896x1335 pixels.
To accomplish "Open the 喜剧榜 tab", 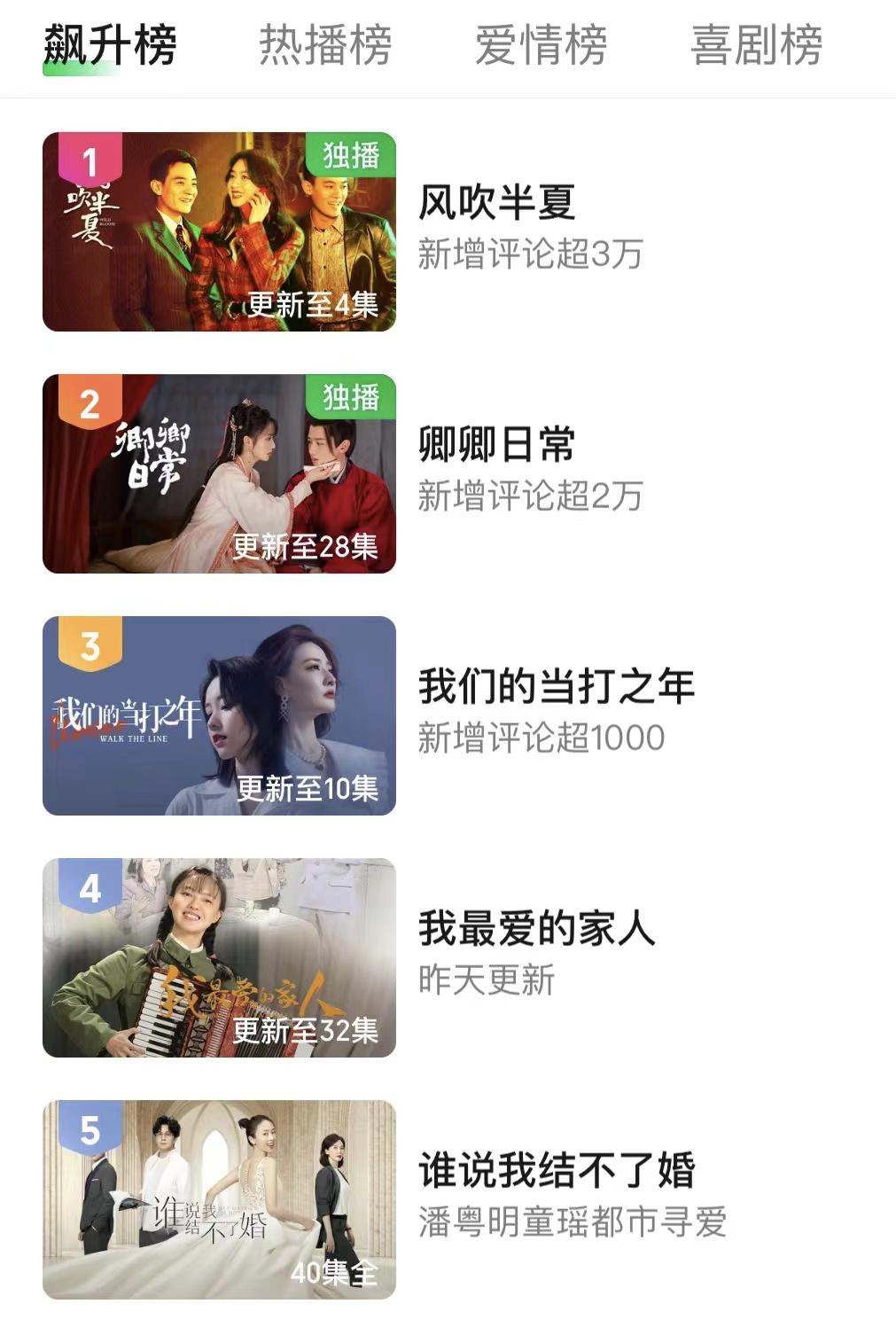I will coord(759,48).
